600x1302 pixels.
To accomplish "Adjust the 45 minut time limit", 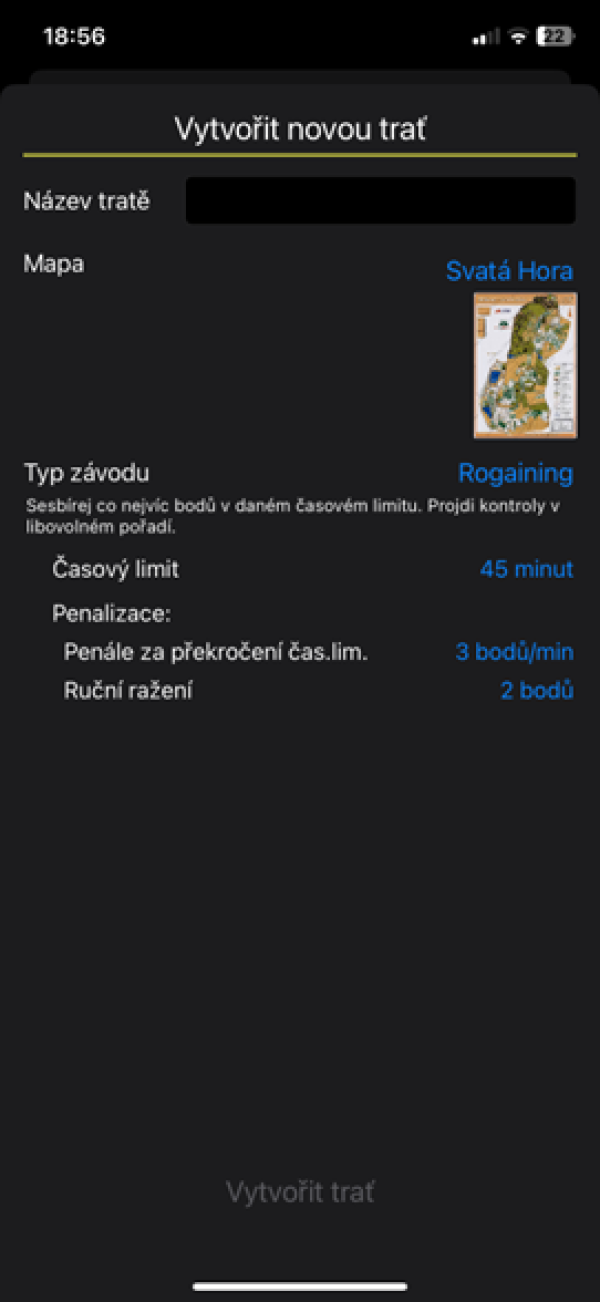I will pos(526,570).
